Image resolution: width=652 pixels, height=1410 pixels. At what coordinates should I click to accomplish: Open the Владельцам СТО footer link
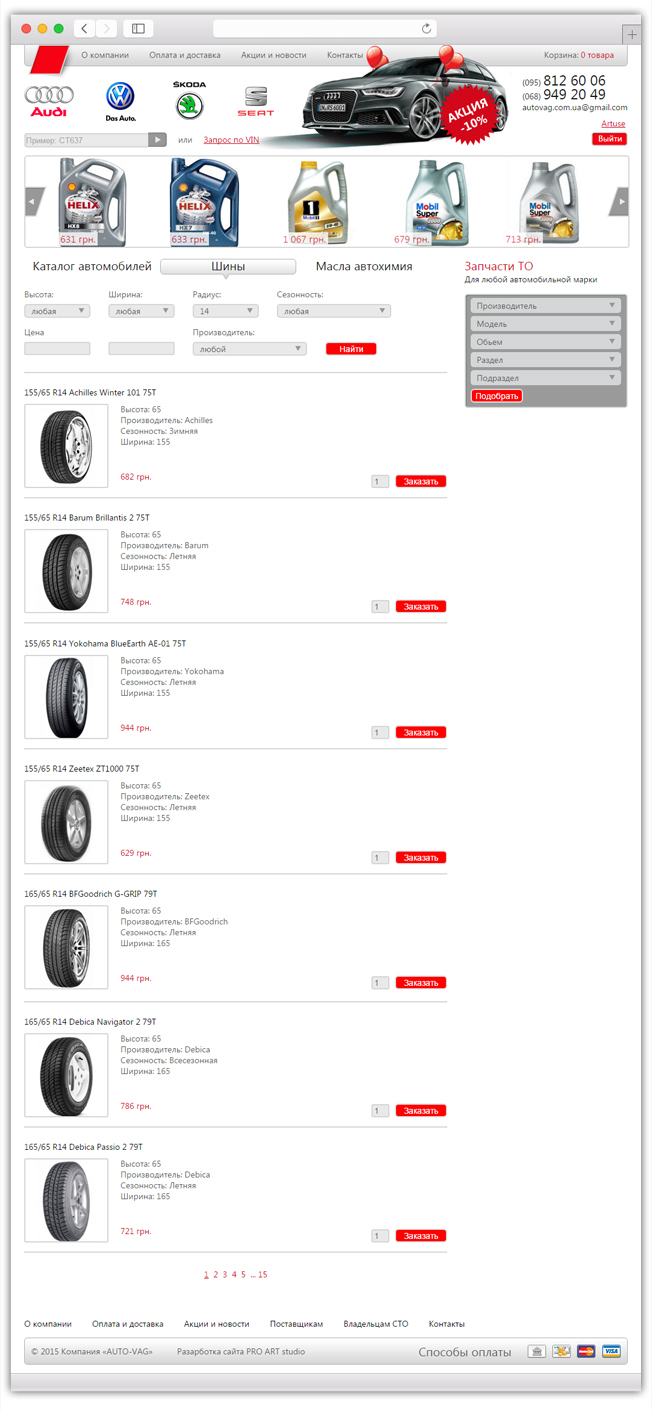[x=376, y=1324]
